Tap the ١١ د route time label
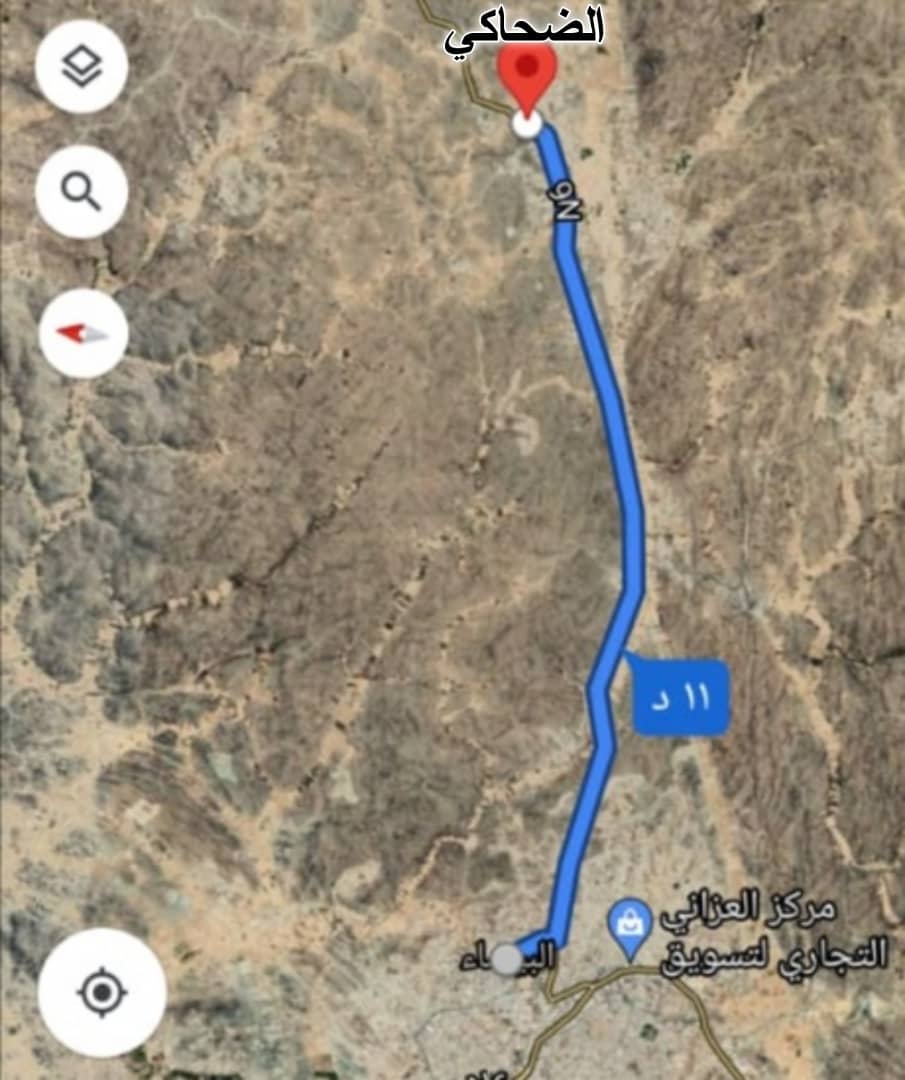Screen dimensions: 905x1080 click(682, 698)
